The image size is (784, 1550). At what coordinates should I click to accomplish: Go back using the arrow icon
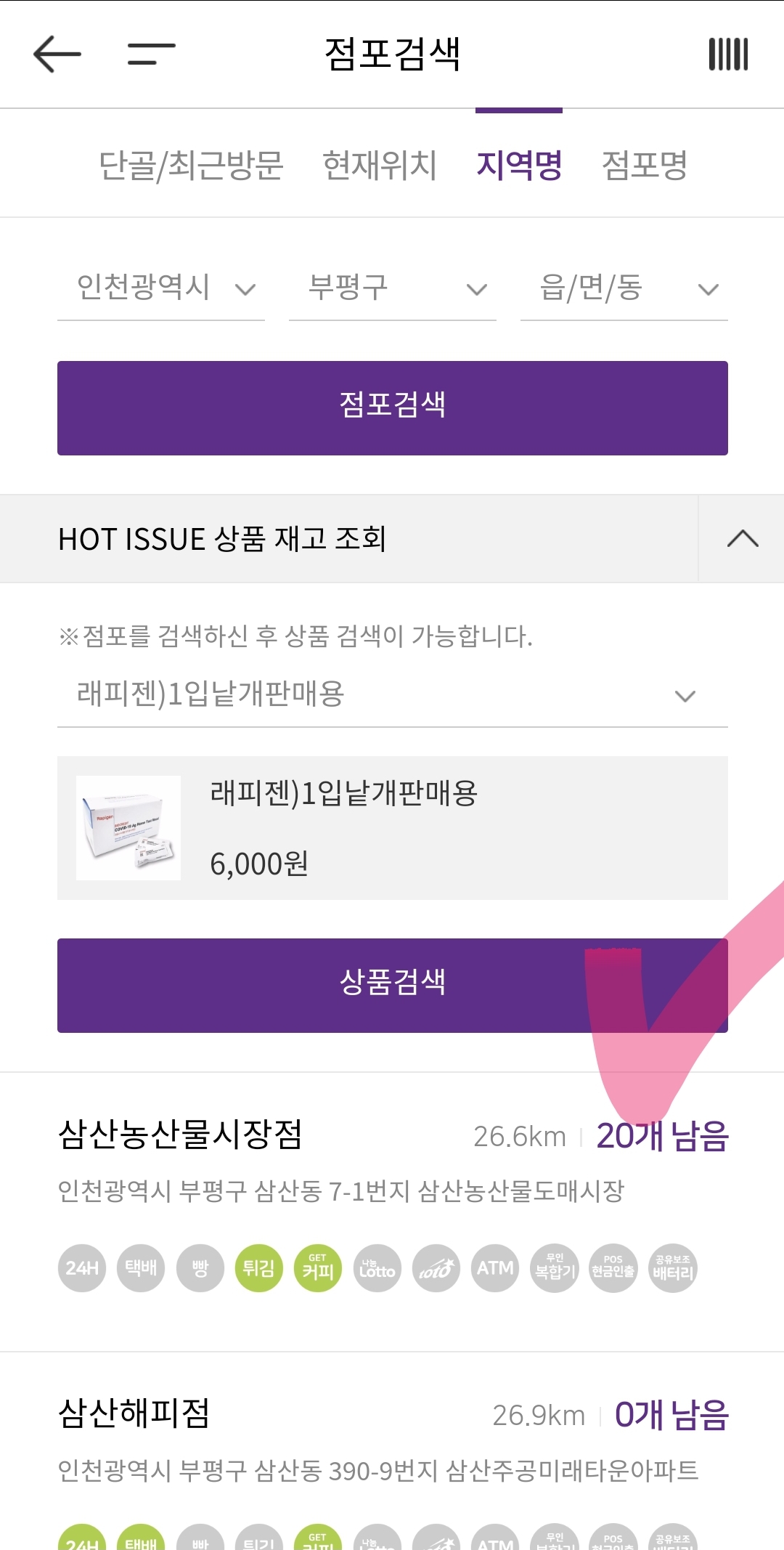tap(57, 54)
